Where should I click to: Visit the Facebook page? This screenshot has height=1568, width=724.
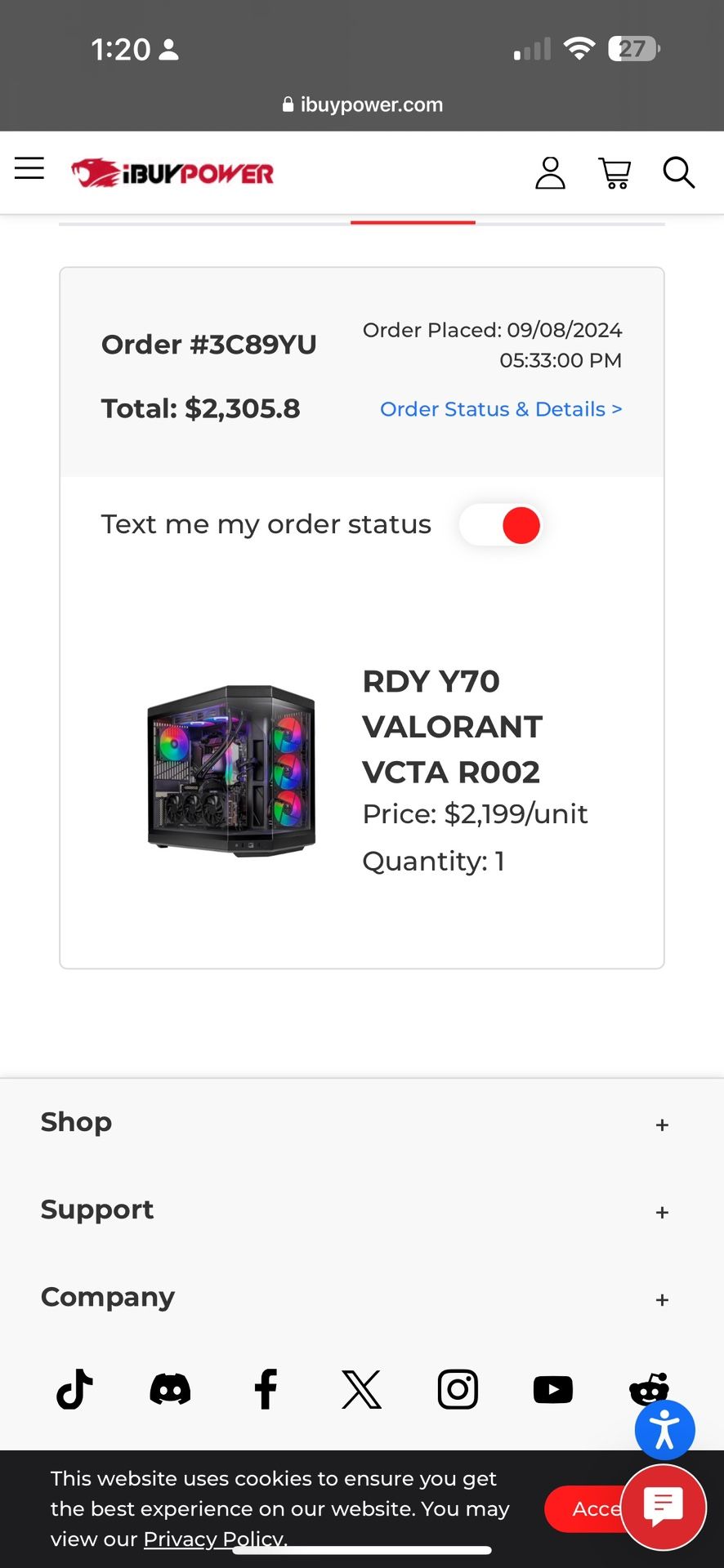[266, 1389]
